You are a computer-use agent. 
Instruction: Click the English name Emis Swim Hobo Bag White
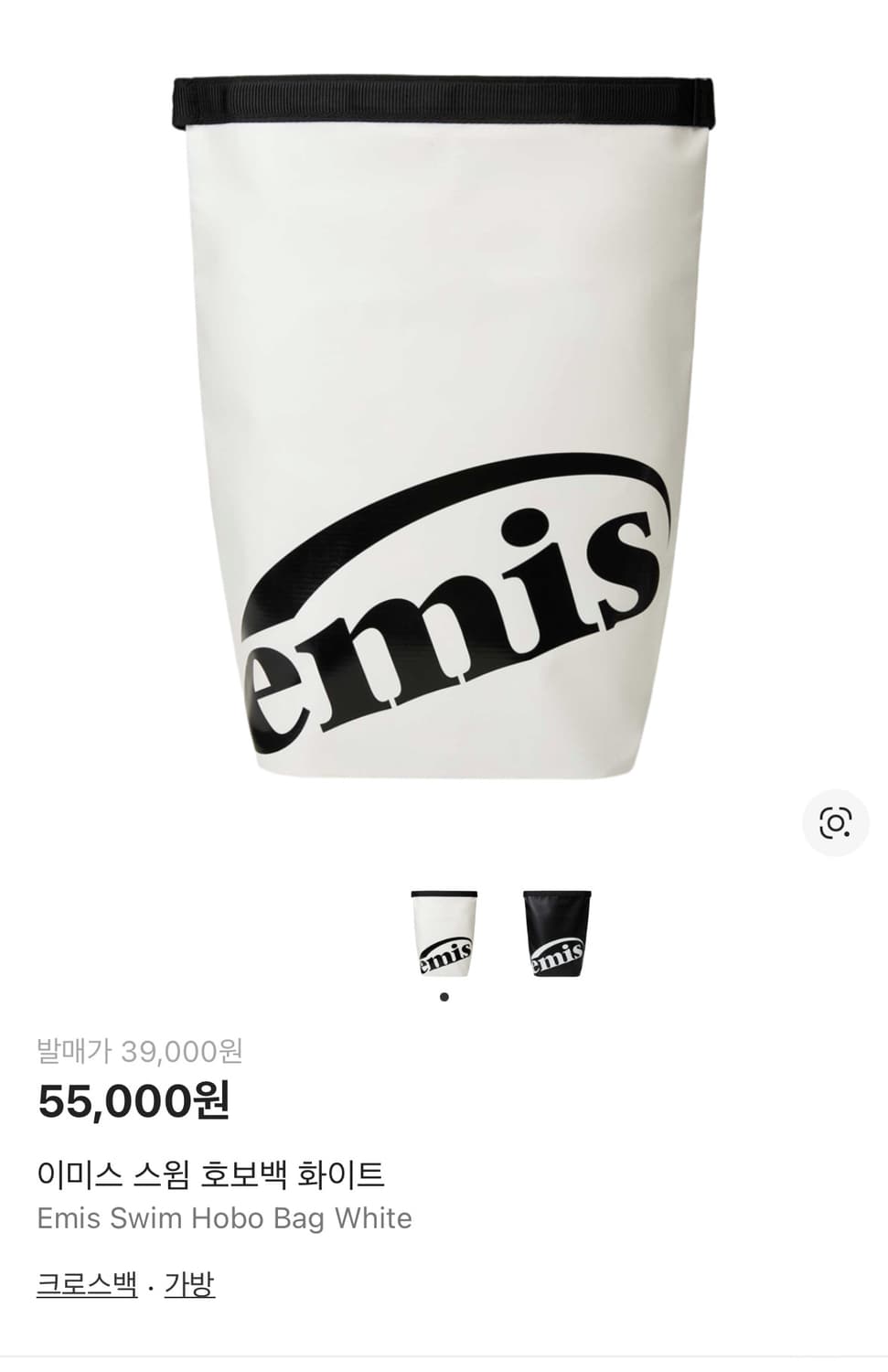point(222,1217)
